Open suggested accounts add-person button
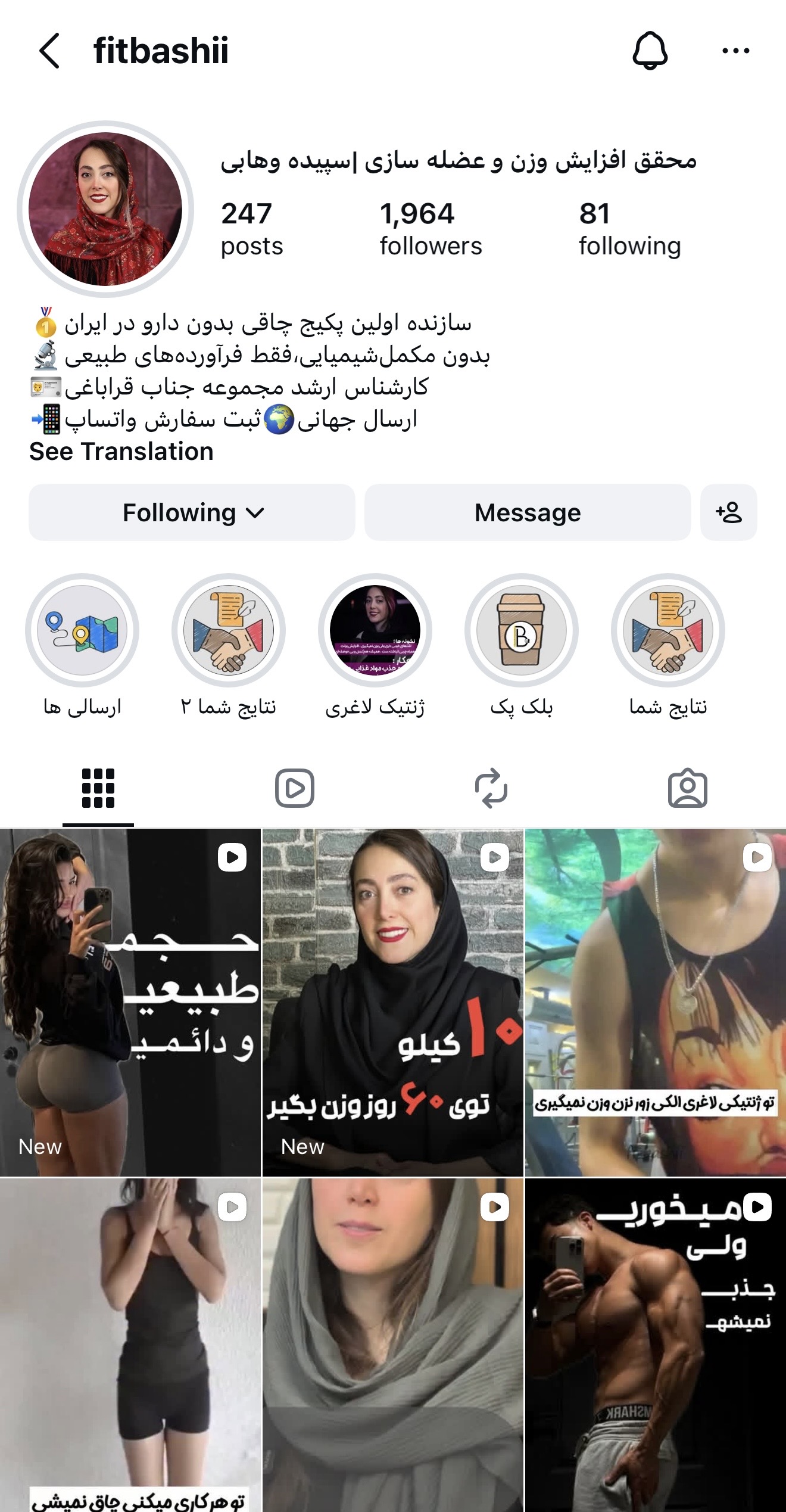 tap(728, 512)
